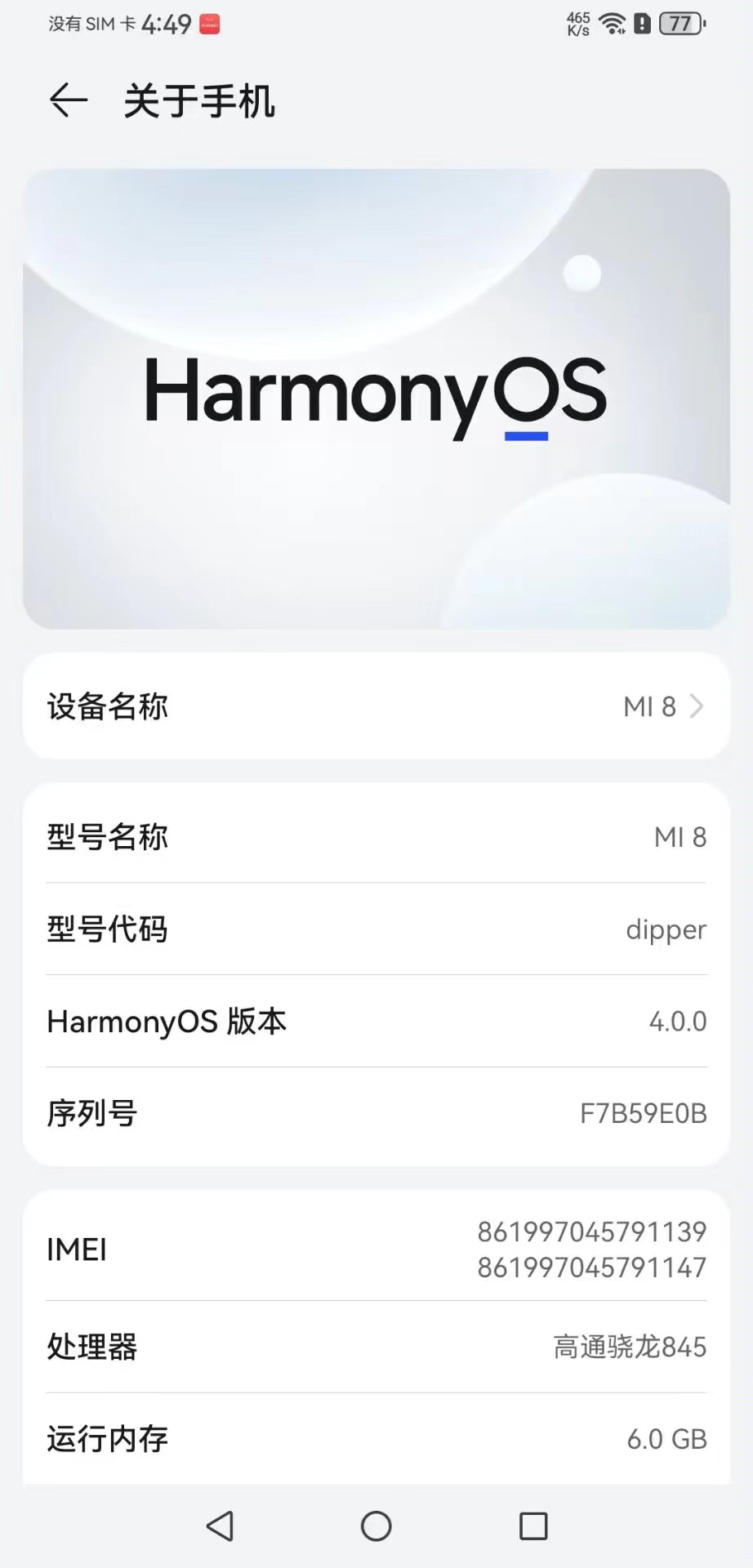
Task: Tap the 关于手机 page title
Action: click(199, 101)
